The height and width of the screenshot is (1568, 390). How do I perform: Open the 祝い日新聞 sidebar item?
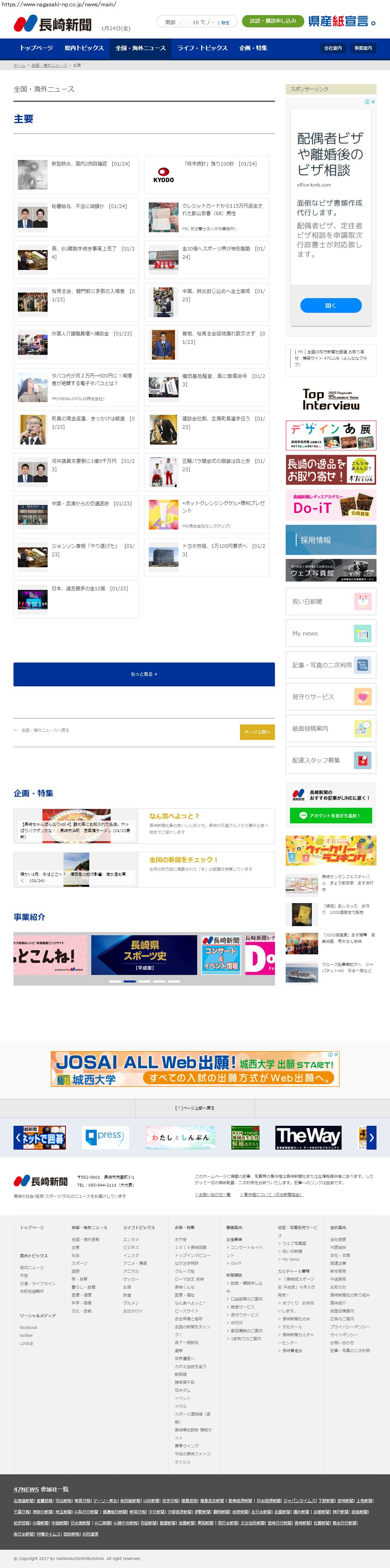(x=330, y=601)
